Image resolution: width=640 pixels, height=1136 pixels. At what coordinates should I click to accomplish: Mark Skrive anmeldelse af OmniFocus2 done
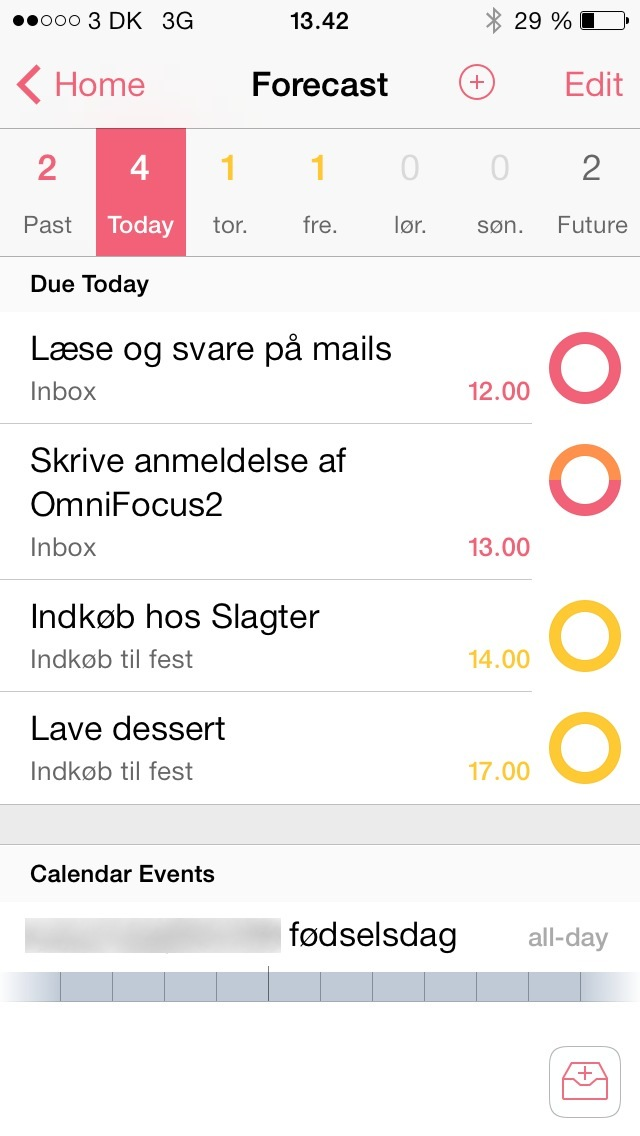click(585, 480)
